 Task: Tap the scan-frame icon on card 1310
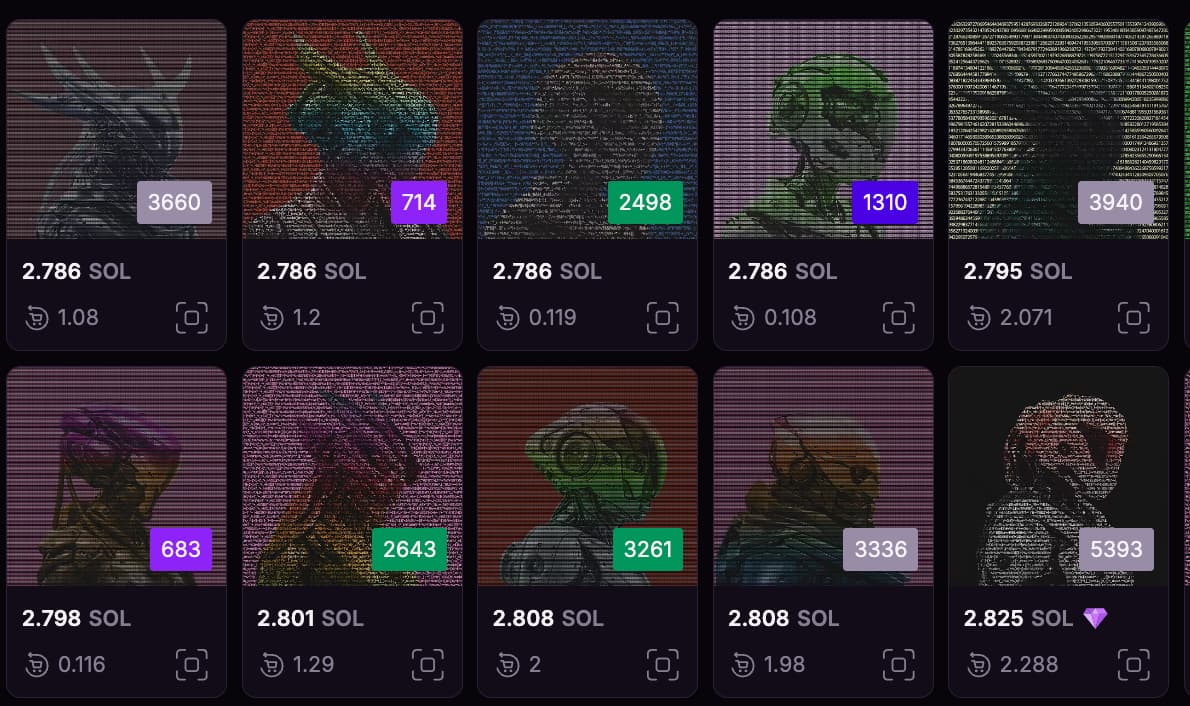coord(898,318)
